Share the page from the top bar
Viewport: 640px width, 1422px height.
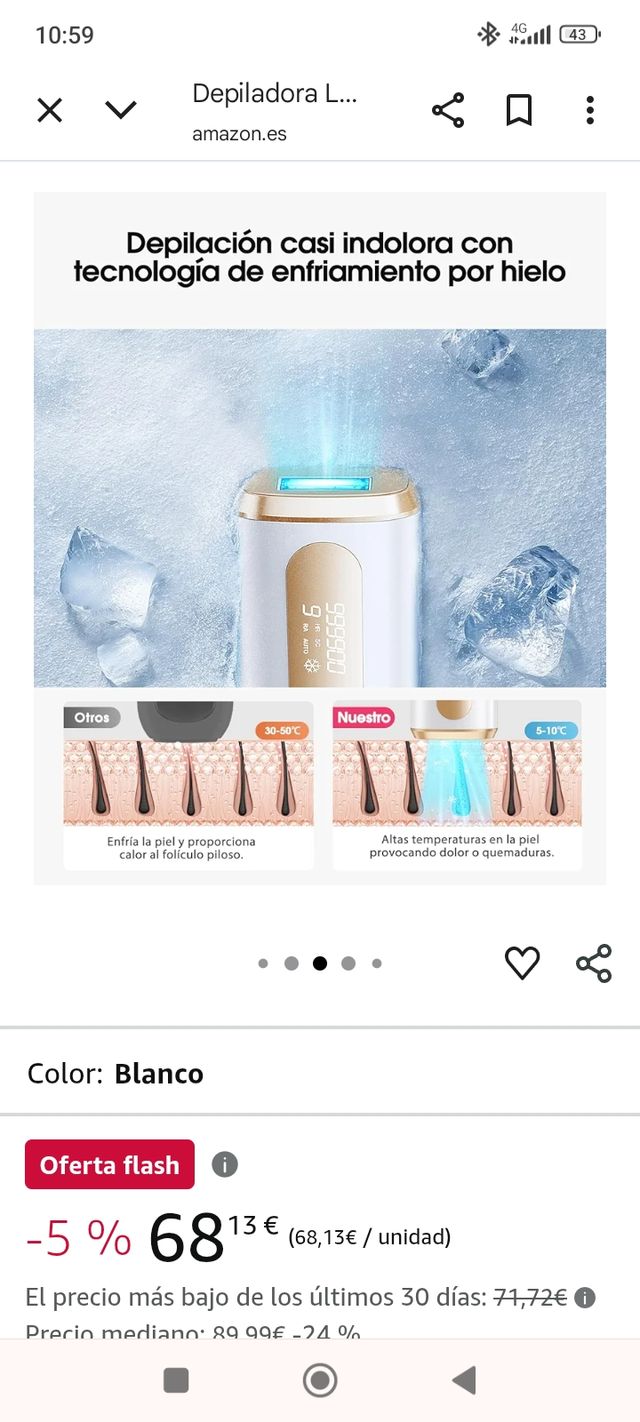[448, 110]
